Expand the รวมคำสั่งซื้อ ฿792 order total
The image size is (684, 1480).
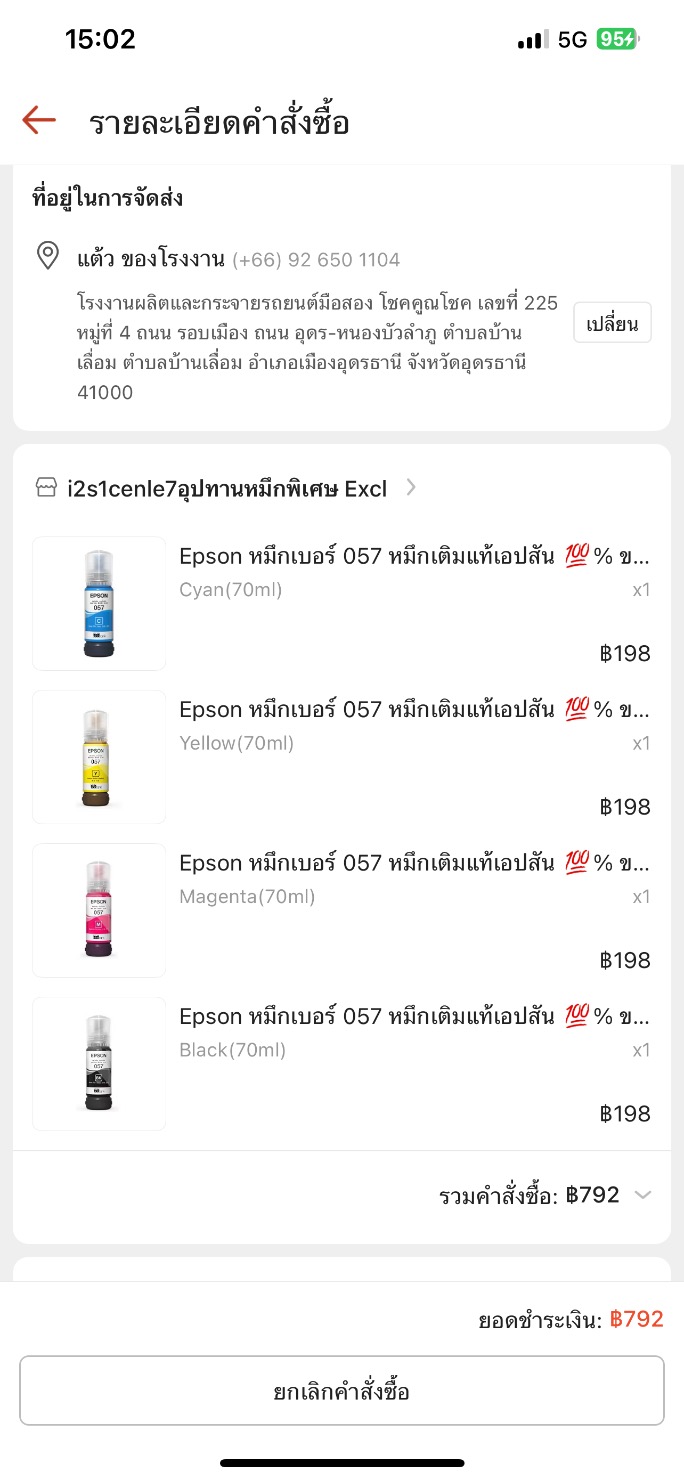pyautogui.click(x=545, y=1195)
